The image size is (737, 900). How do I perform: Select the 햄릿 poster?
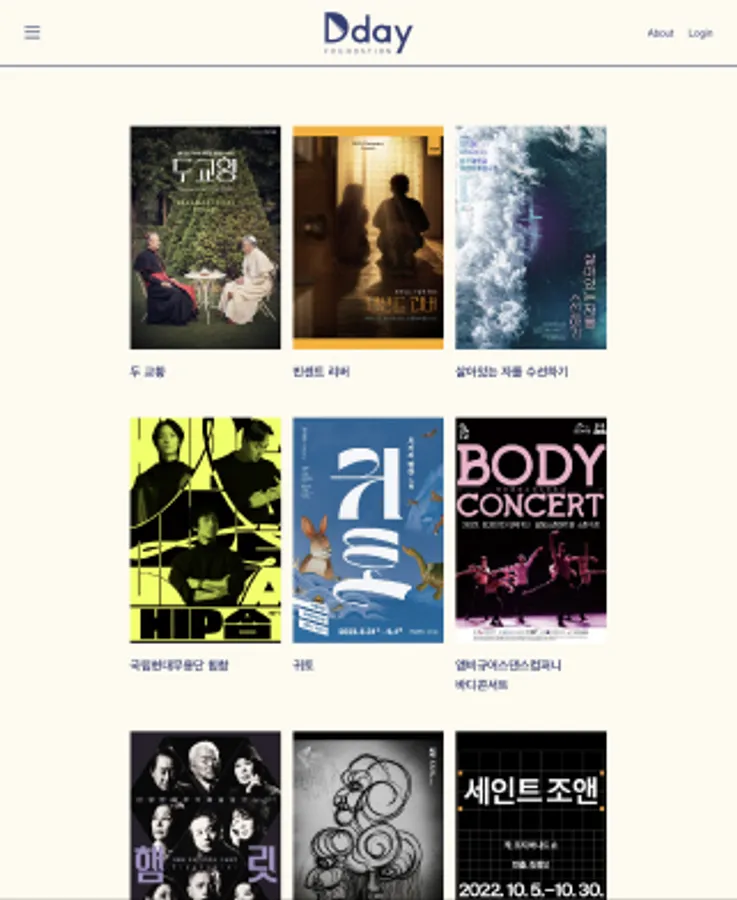tap(205, 815)
